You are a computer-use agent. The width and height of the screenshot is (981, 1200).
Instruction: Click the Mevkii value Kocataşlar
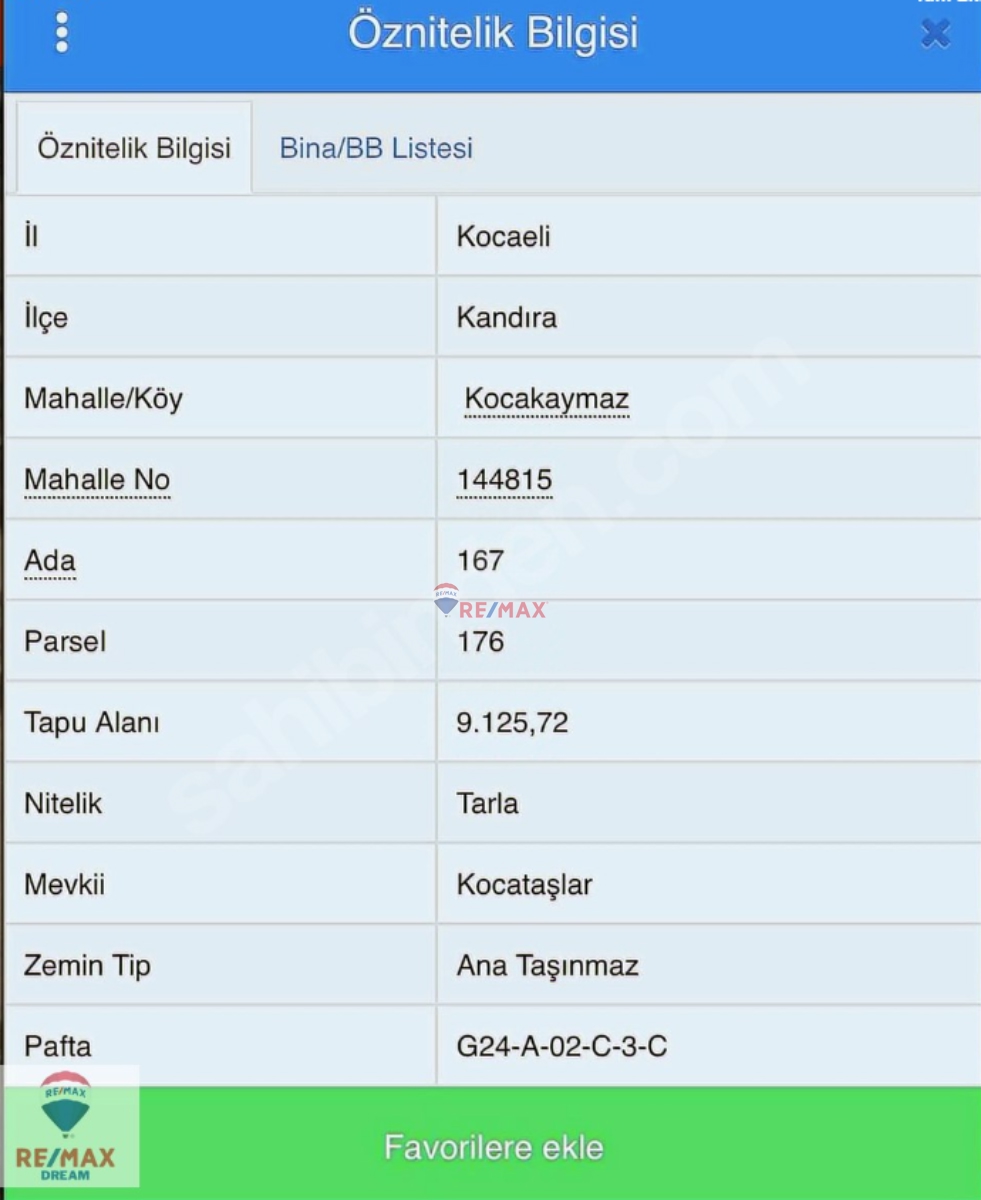(x=525, y=884)
